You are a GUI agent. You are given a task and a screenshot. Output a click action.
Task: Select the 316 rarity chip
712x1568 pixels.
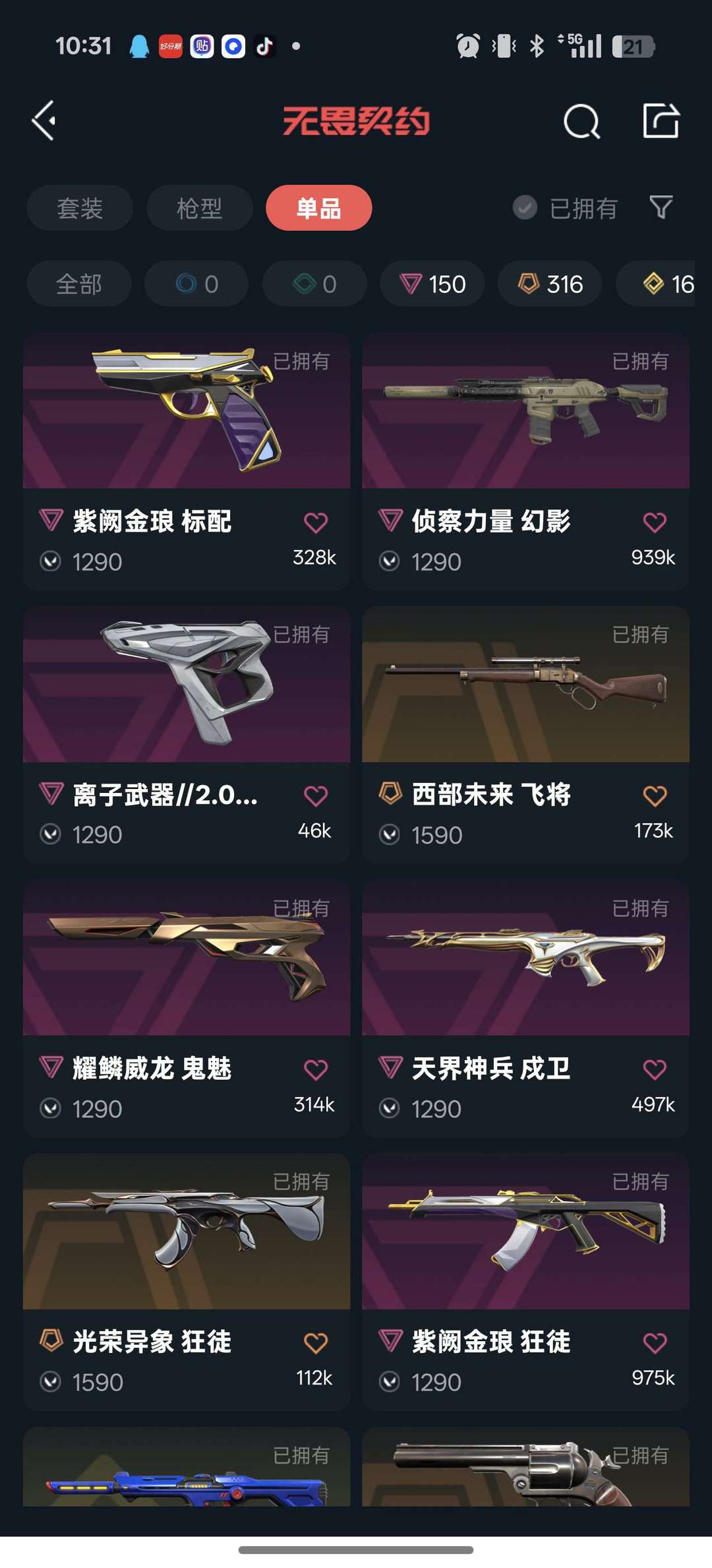pyautogui.click(x=550, y=284)
